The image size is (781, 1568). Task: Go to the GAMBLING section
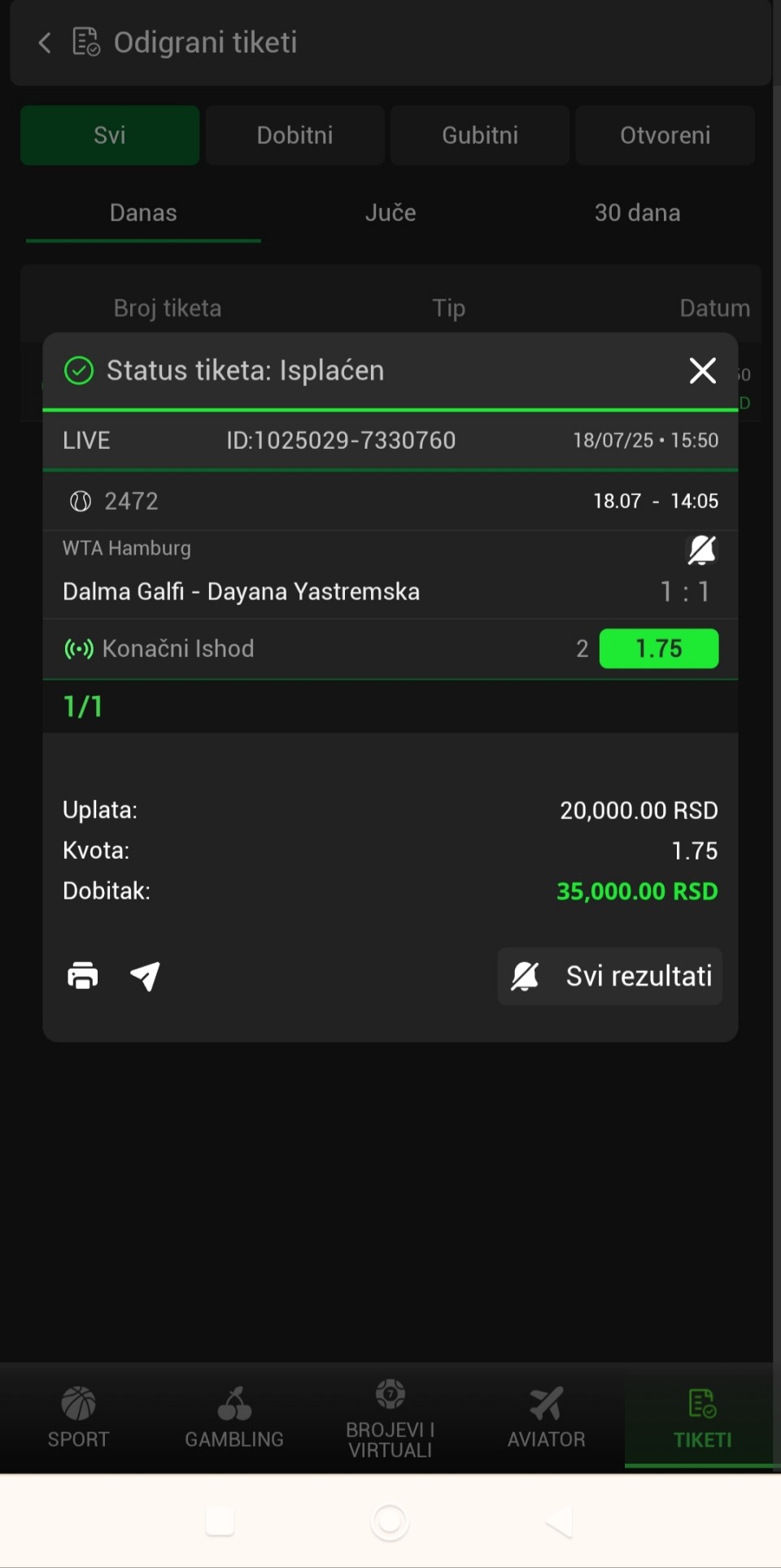(234, 1418)
